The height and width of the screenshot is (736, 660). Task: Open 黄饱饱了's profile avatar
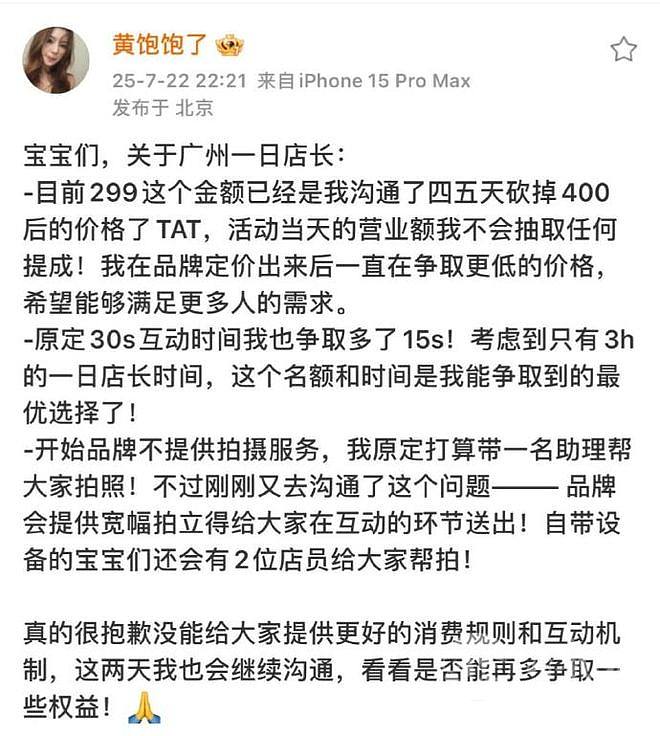click(x=56, y=59)
